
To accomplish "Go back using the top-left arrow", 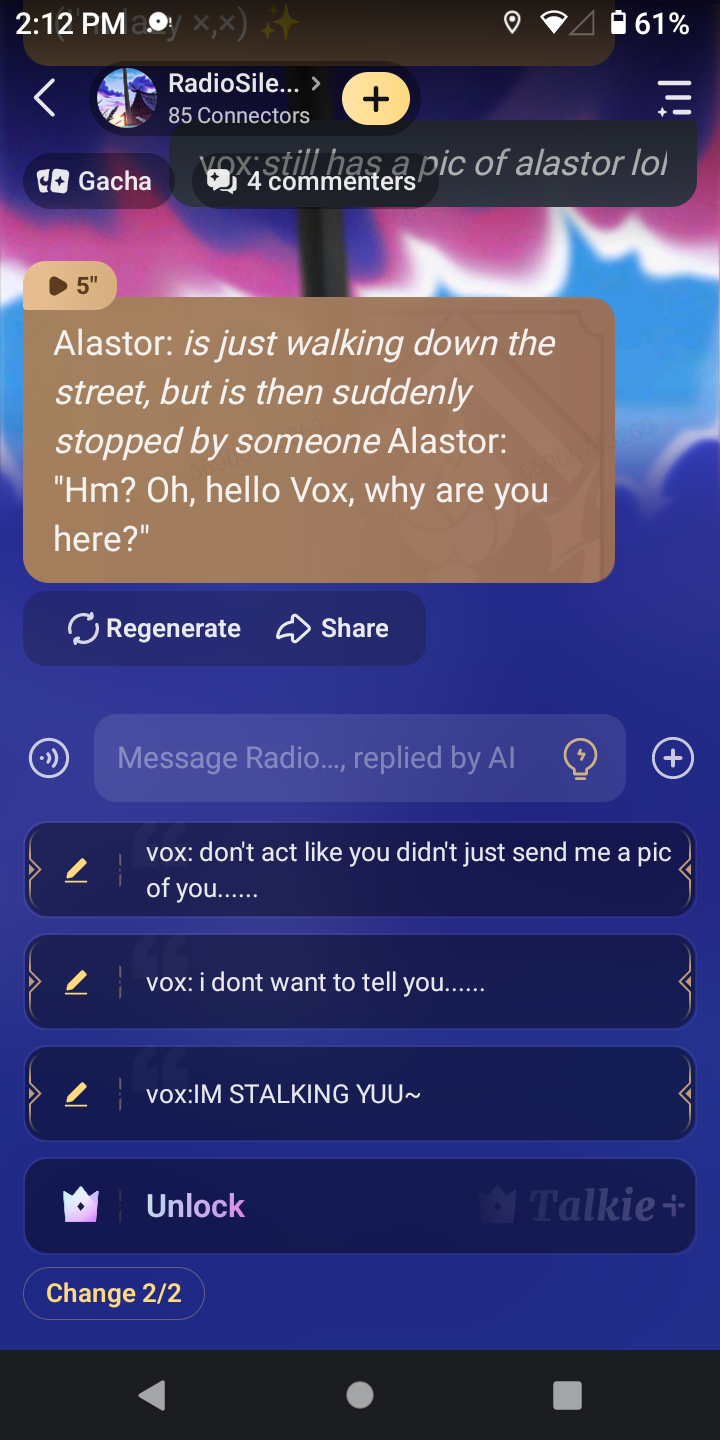I will pyautogui.click(x=44, y=98).
